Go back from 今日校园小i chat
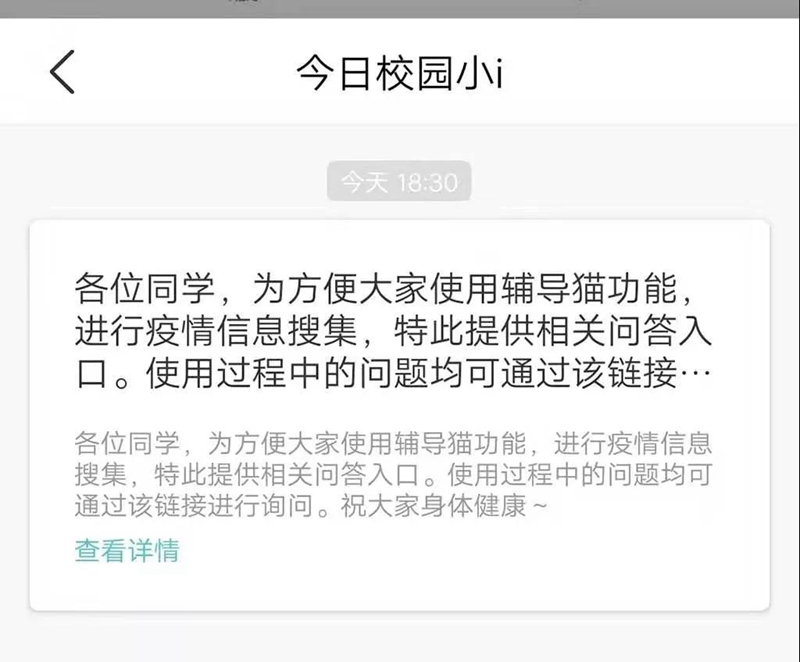Image resolution: width=800 pixels, height=662 pixels. [x=62, y=73]
